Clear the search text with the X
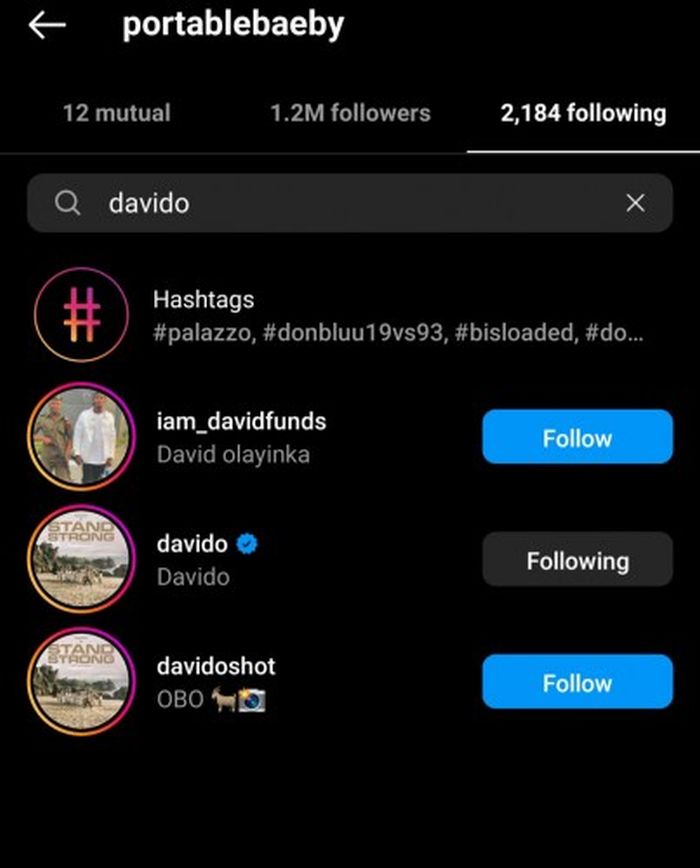This screenshot has height=868, width=700. [635, 203]
